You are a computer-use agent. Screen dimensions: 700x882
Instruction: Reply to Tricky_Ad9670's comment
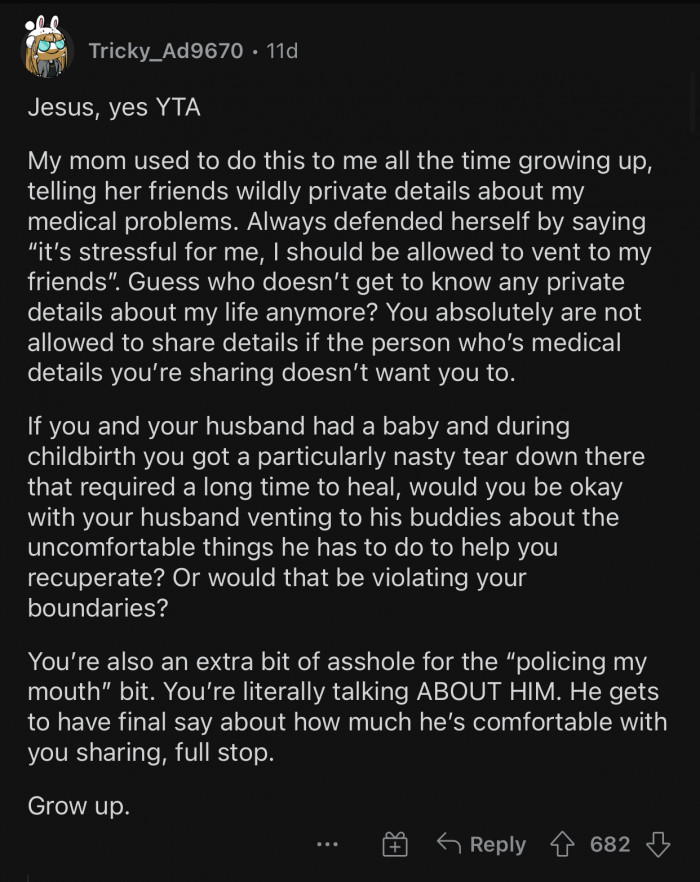482,845
